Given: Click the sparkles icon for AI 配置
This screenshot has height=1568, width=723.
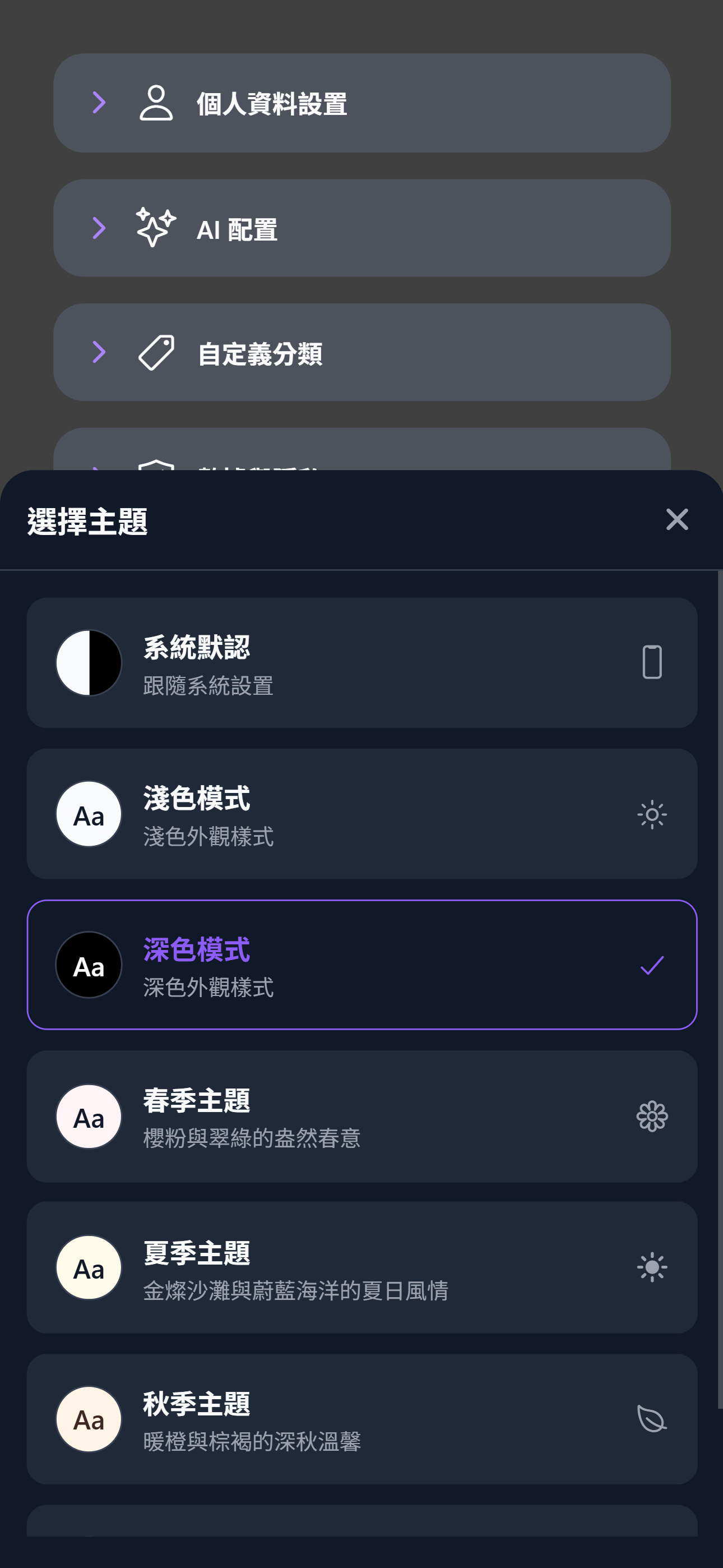Looking at the screenshot, I should pyautogui.click(x=156, y=227).
